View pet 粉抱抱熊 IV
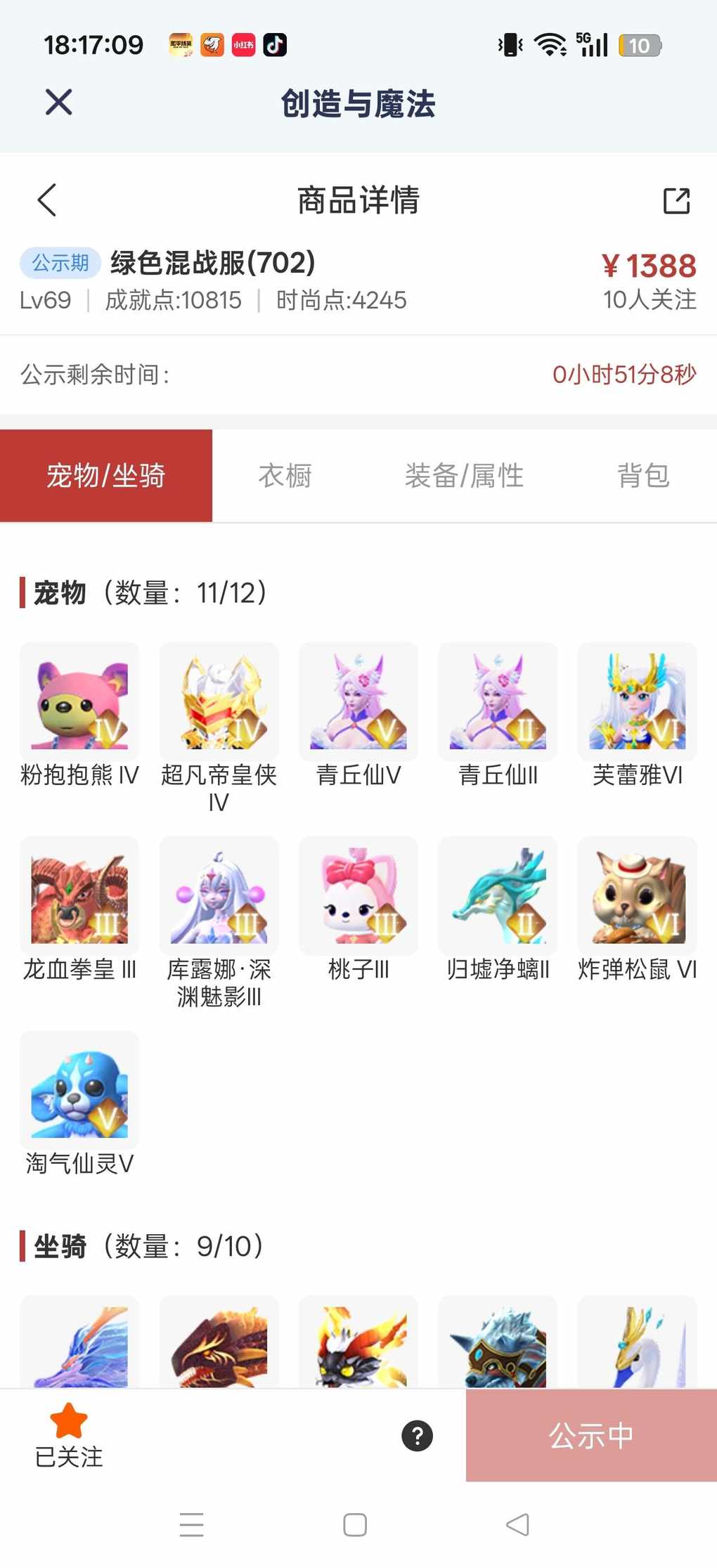The image size is (717, 1568). click(79, 701)
